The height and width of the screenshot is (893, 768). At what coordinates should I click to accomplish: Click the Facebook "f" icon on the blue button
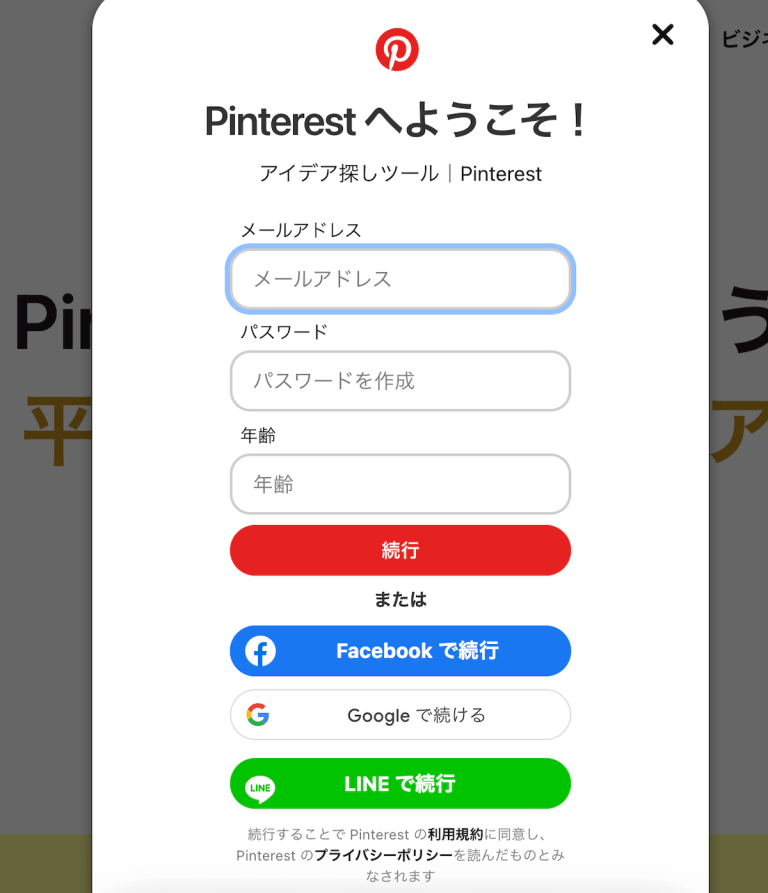tap(260, 651)
